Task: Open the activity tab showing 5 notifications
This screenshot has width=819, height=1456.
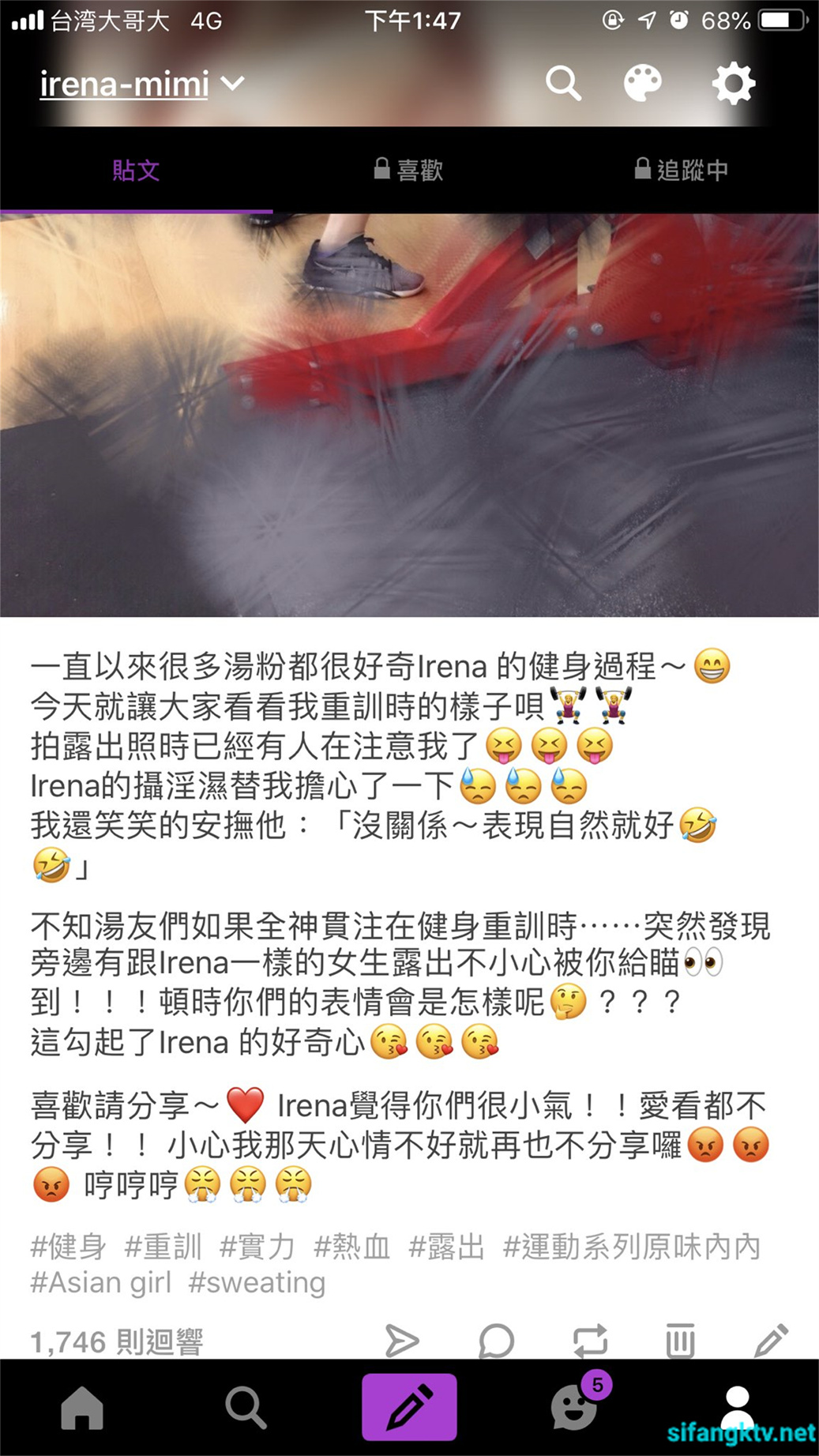Action: coord(575,1408)
